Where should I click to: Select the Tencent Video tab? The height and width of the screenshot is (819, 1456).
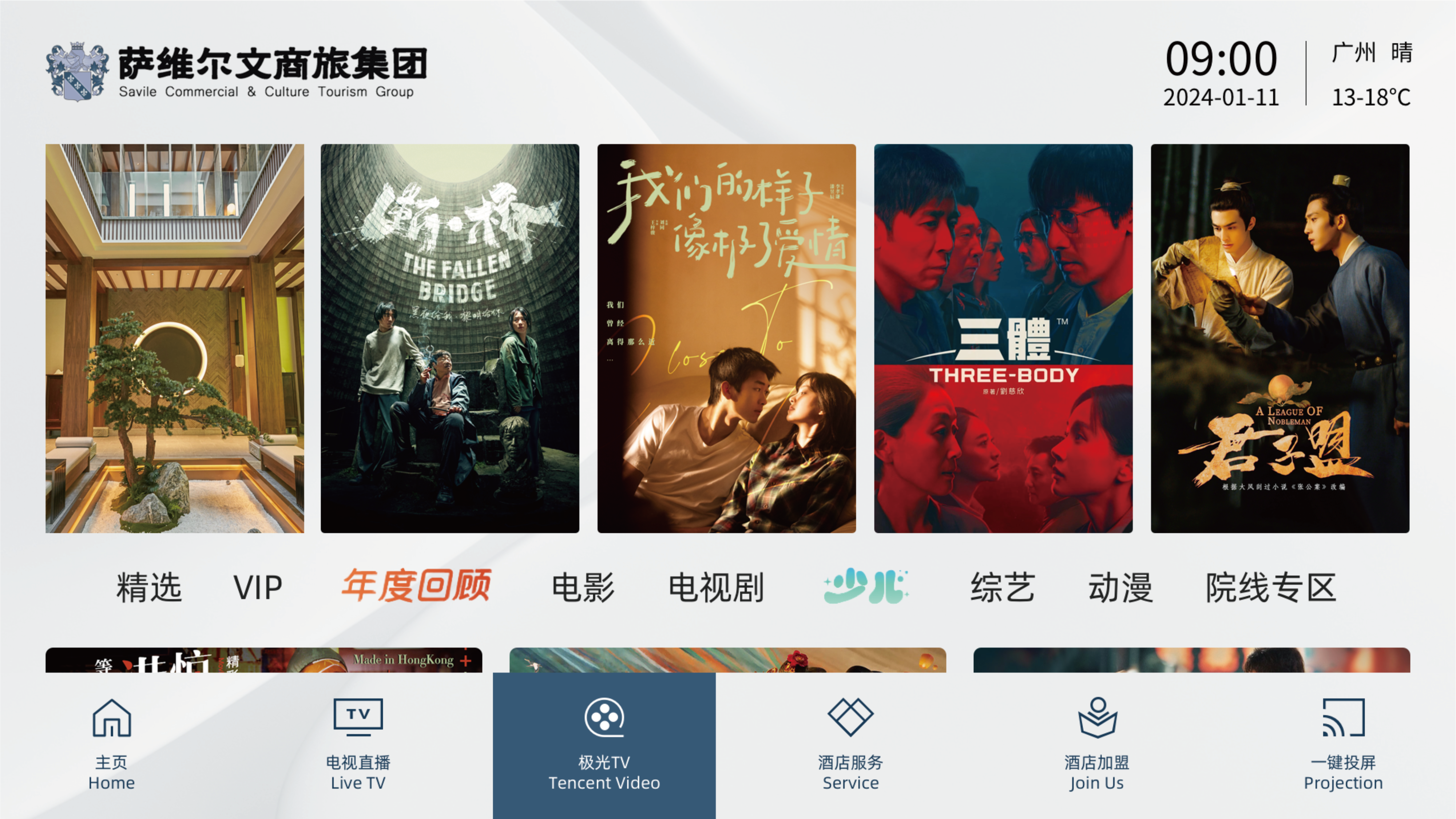604,744
